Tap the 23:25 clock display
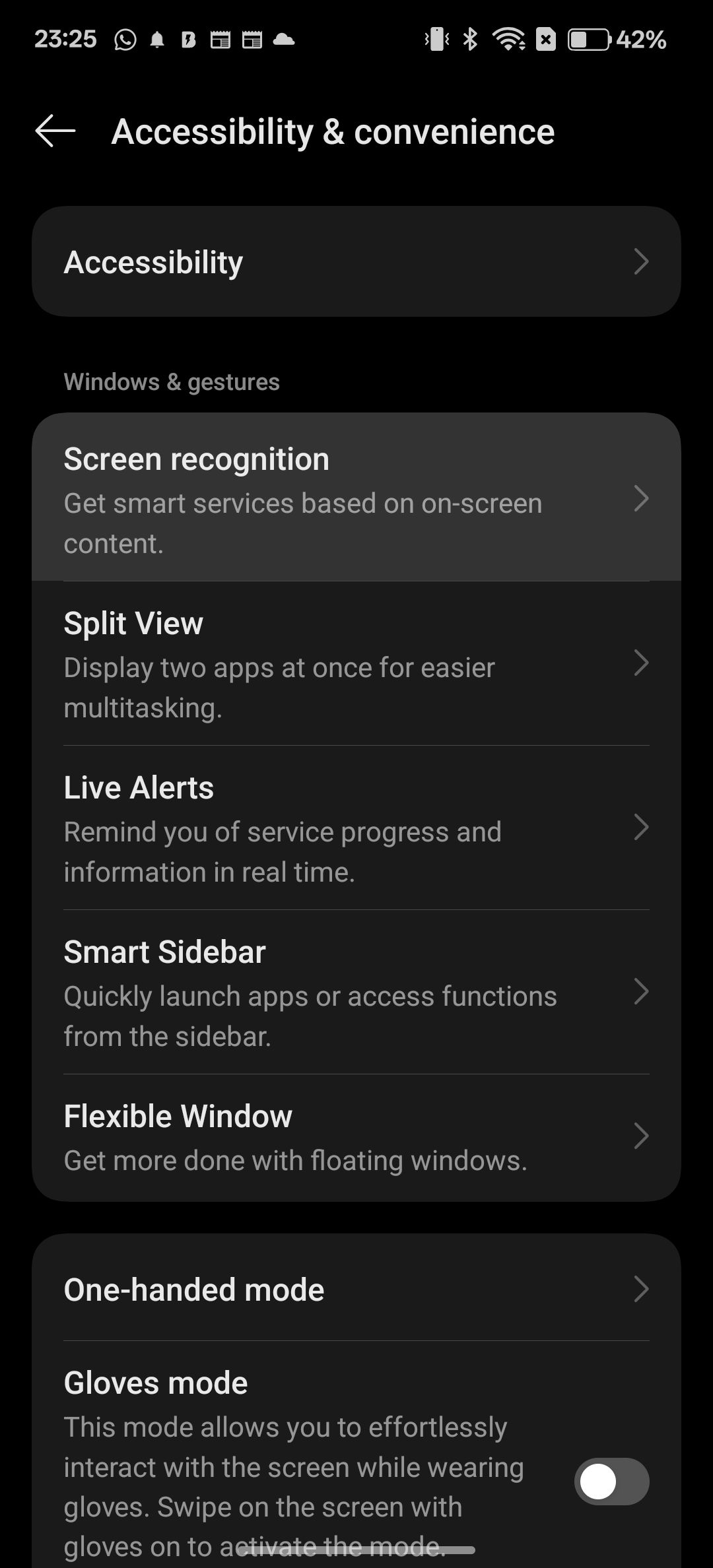The image size is (713, 1568). pyautogui.click(x=66, y=40)
